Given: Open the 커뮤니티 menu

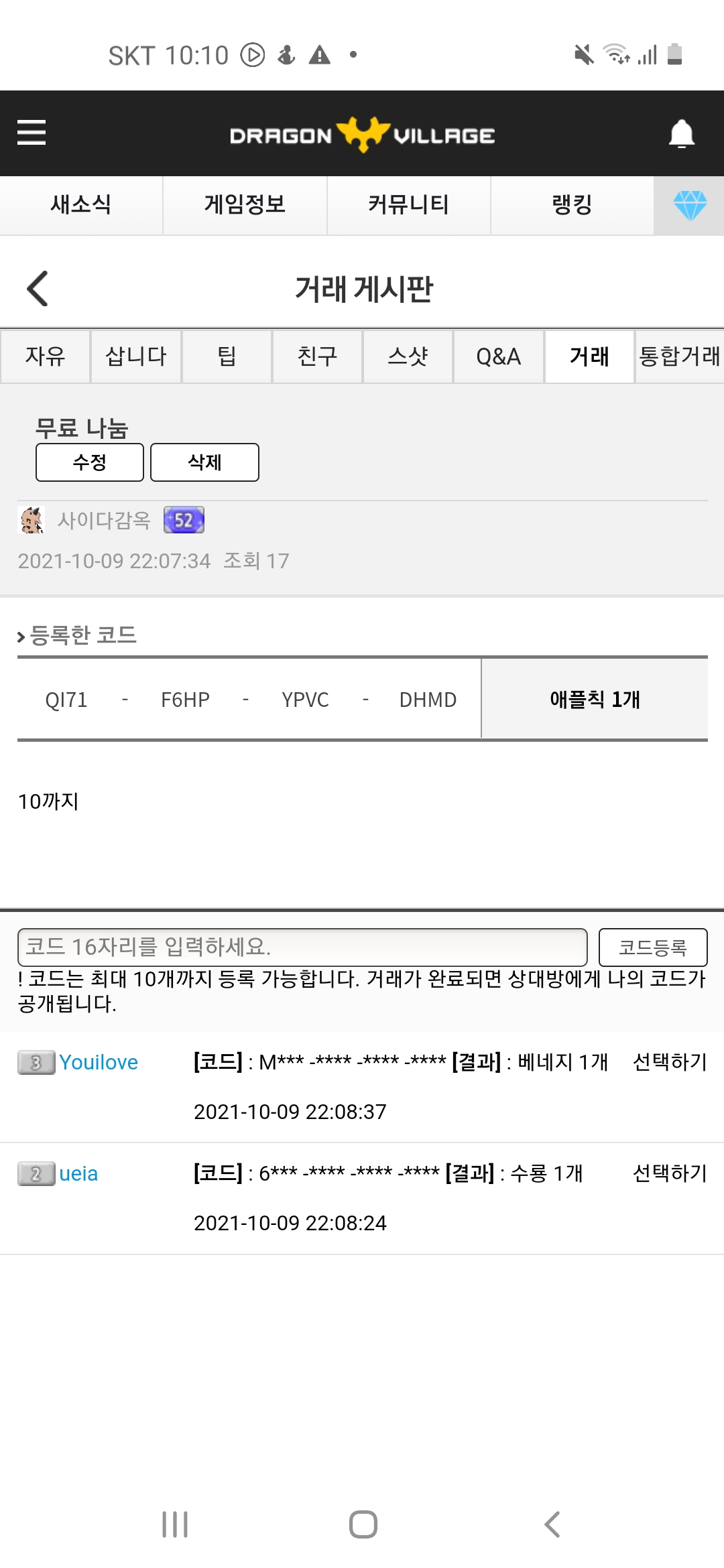Looking at the screenshot, I should click(408, 205).
